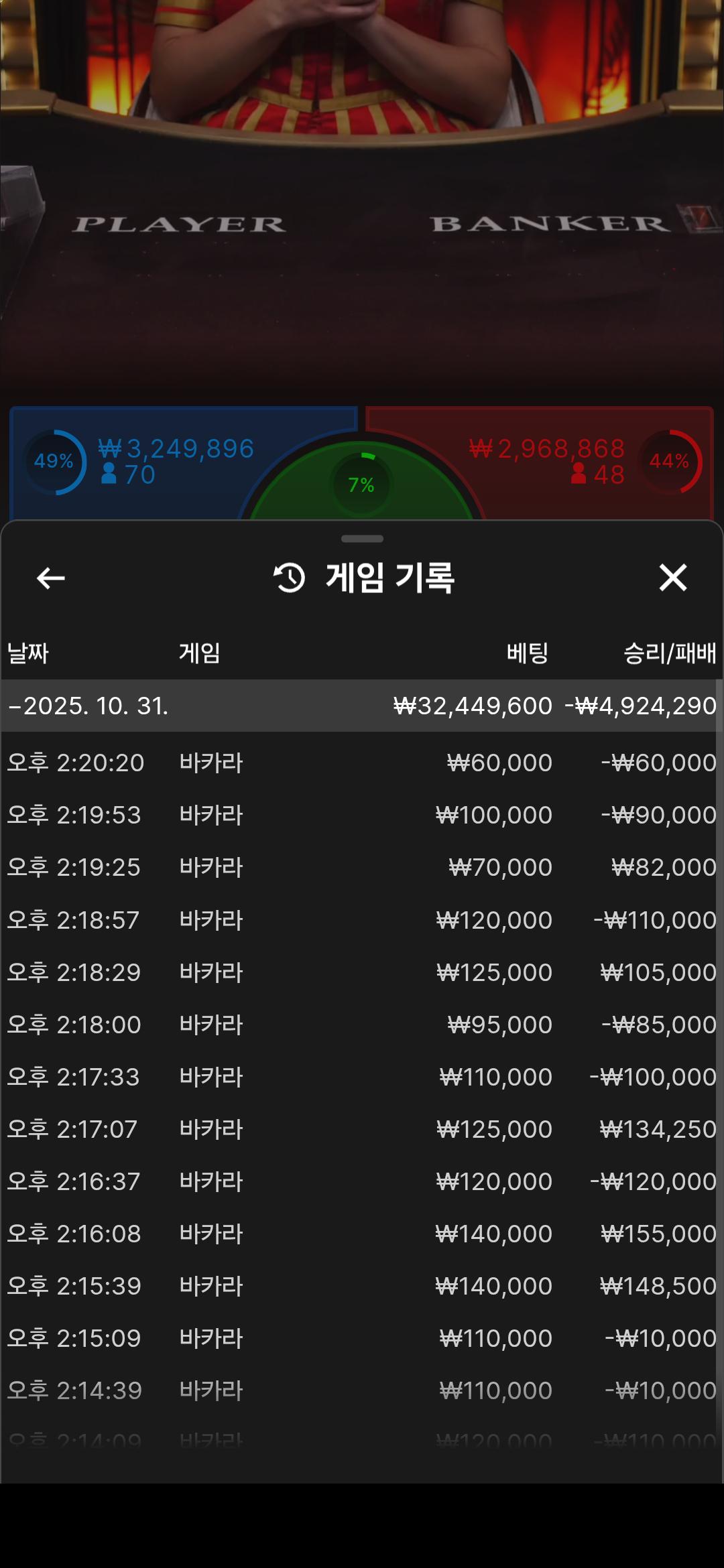Show details for the 오후 2:15:39 round
Viewport: 724px width, 1568px height.
click(x=362, y=1286)
